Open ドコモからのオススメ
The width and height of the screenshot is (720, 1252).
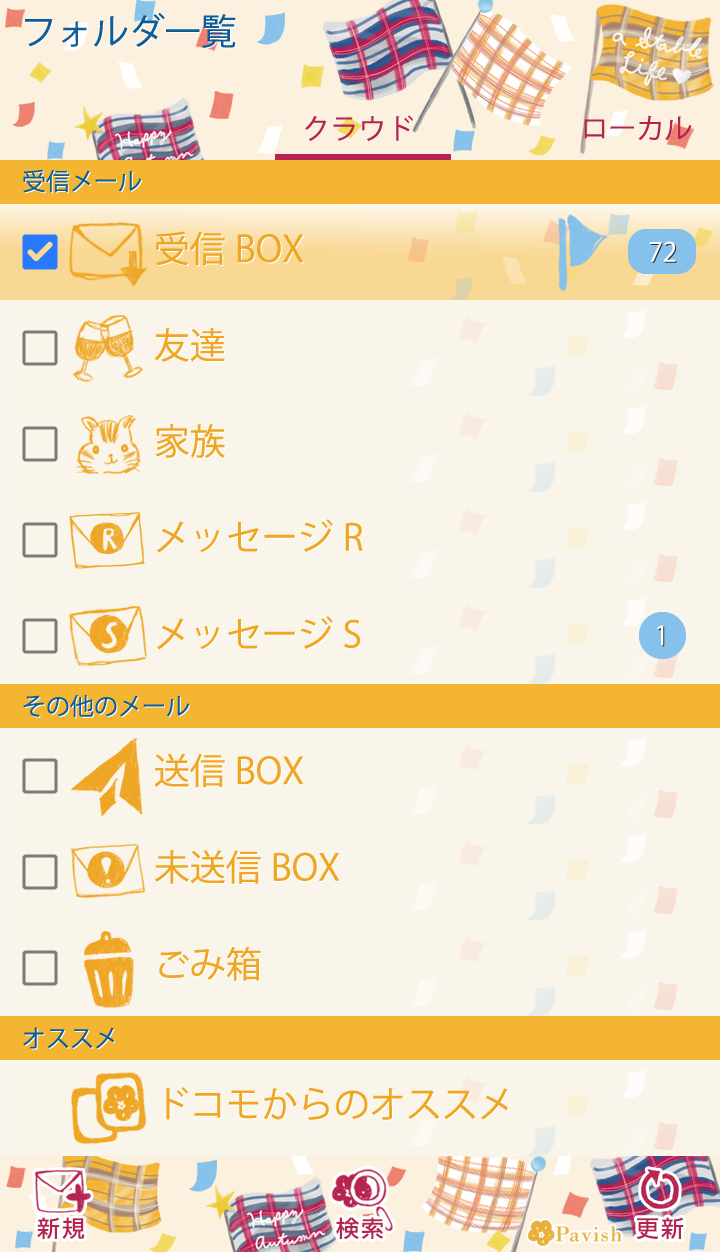(333, 1105)
